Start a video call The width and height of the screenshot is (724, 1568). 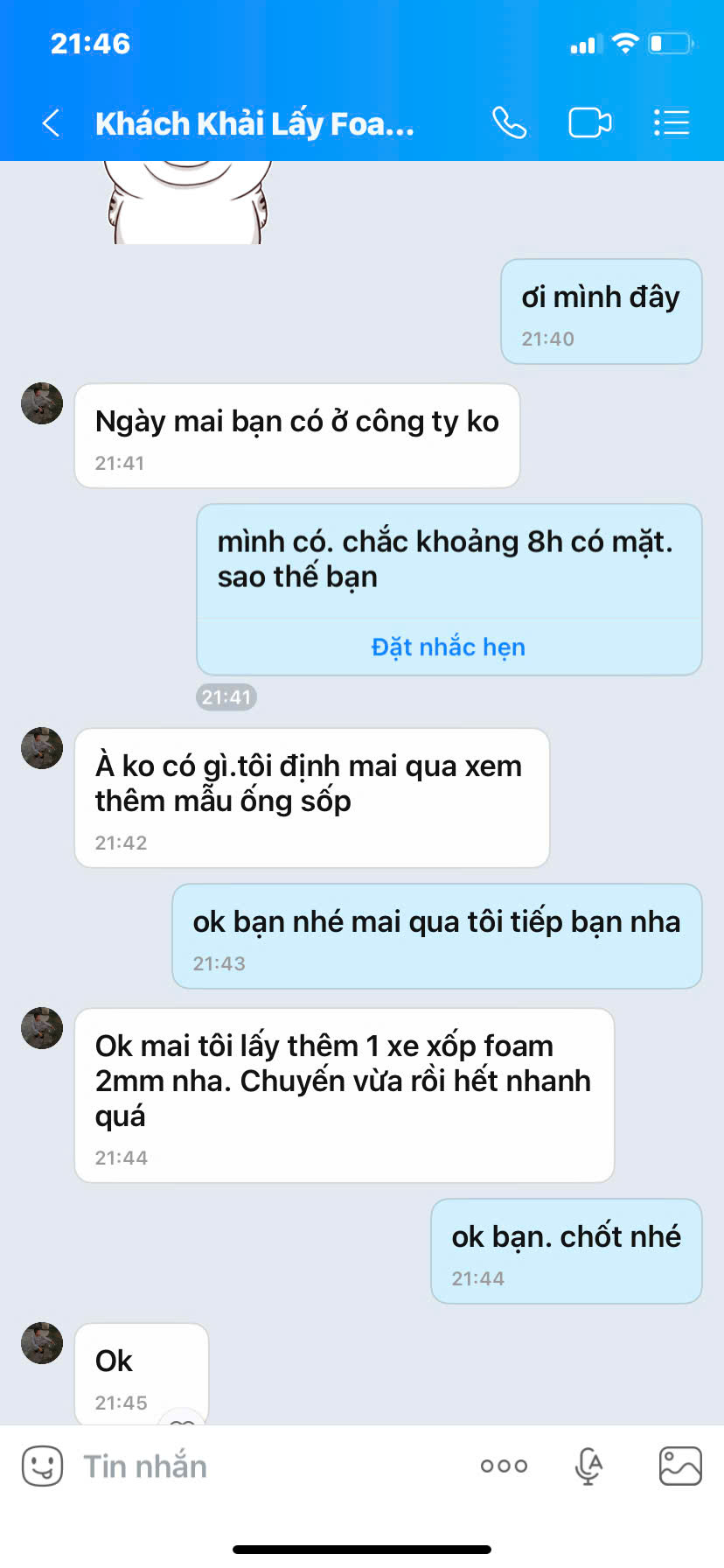point(589,123)
